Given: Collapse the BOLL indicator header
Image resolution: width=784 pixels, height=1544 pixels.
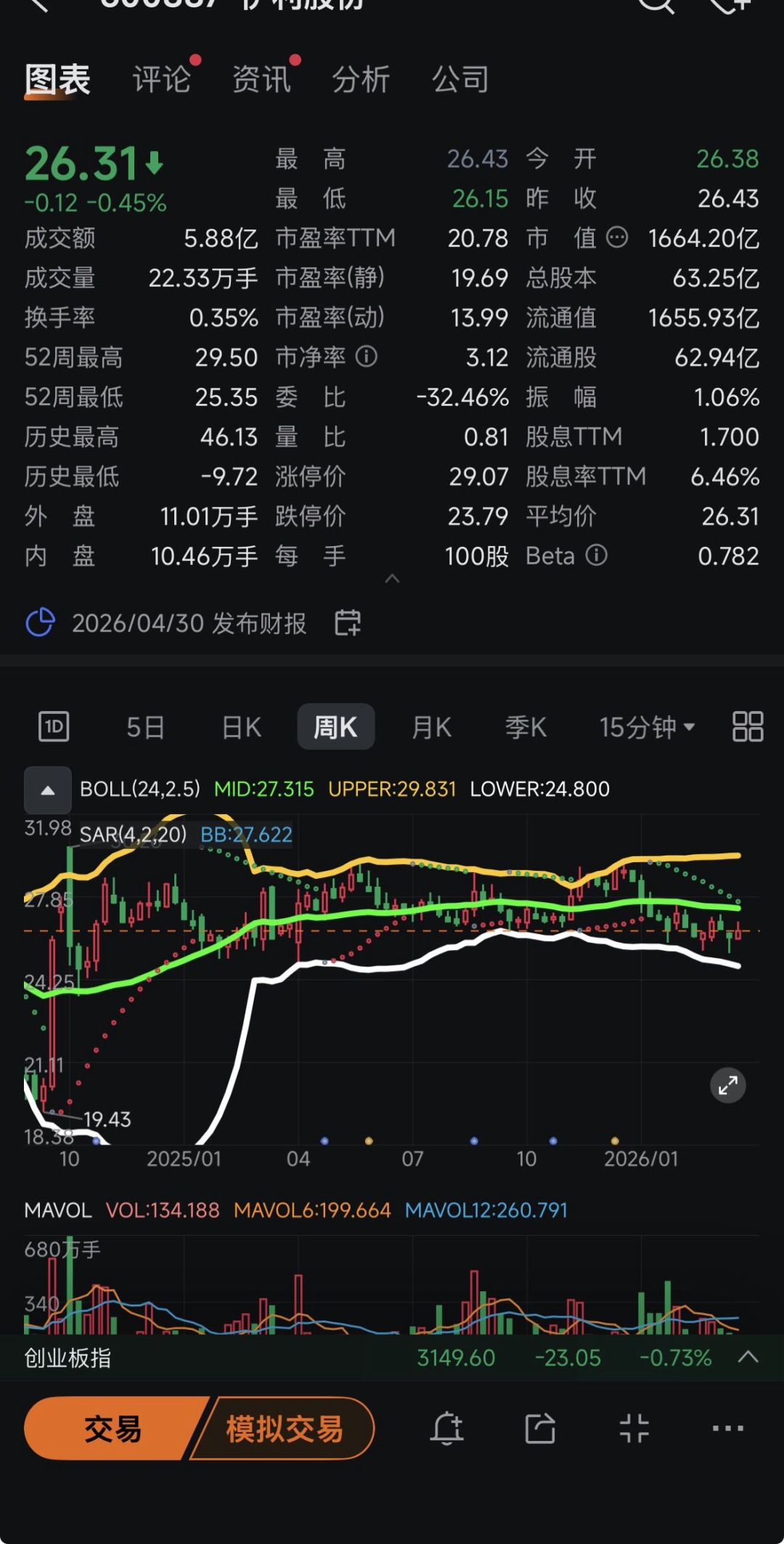Looking at the screenshot, I should tap(48, 790).
